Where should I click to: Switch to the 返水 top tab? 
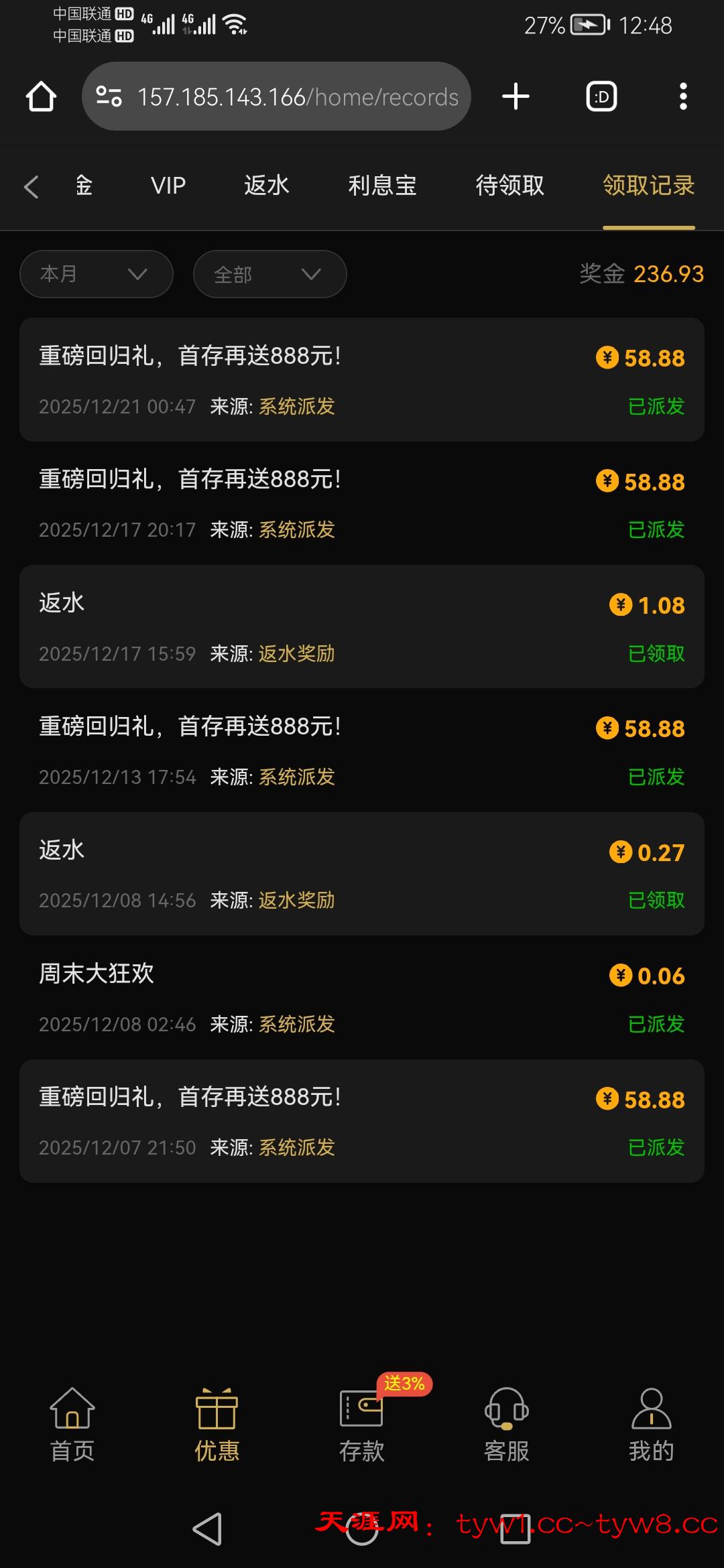(x=266, y=186)
